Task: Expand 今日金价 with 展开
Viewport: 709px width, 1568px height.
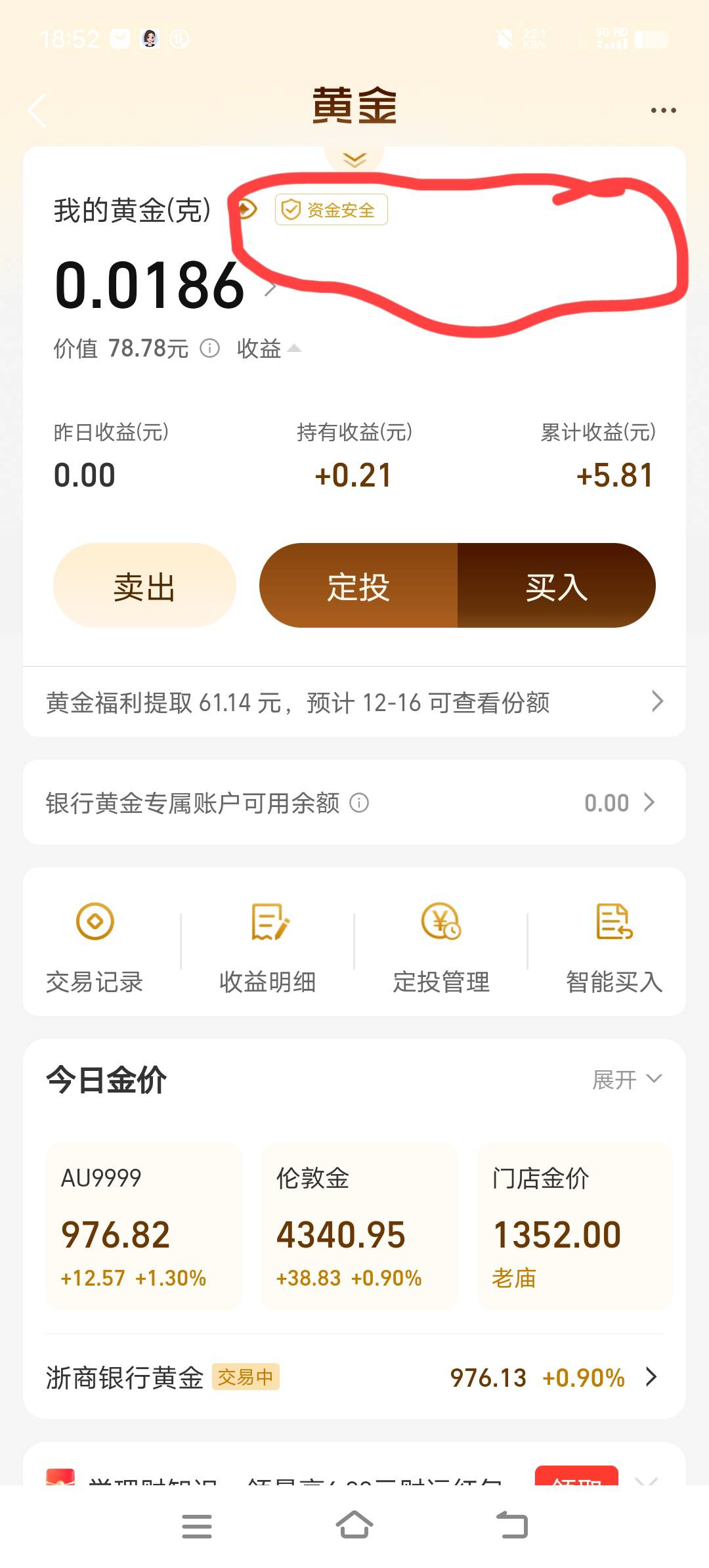Action: click(627, 1079)
